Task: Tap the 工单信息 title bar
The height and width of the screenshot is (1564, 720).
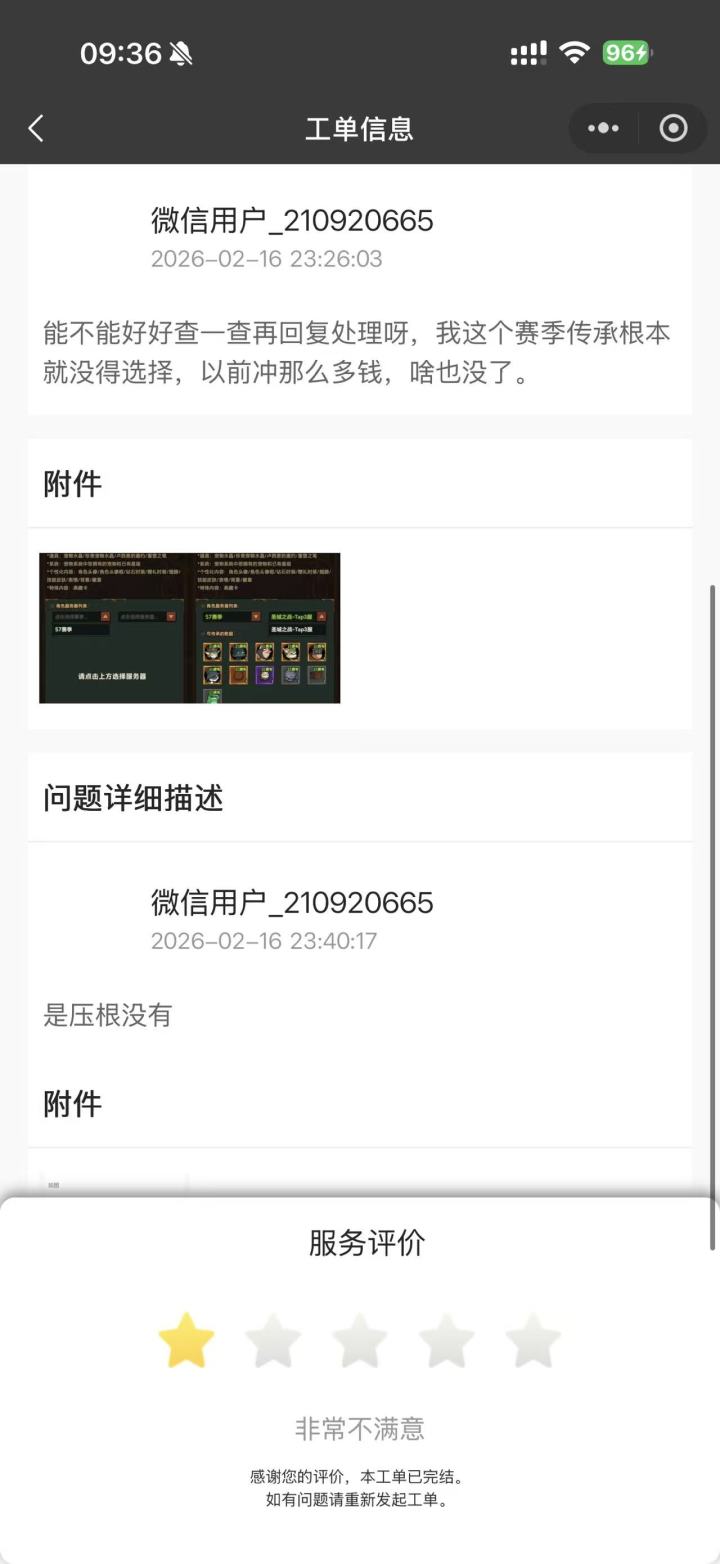Action: [x=360, y=128]
